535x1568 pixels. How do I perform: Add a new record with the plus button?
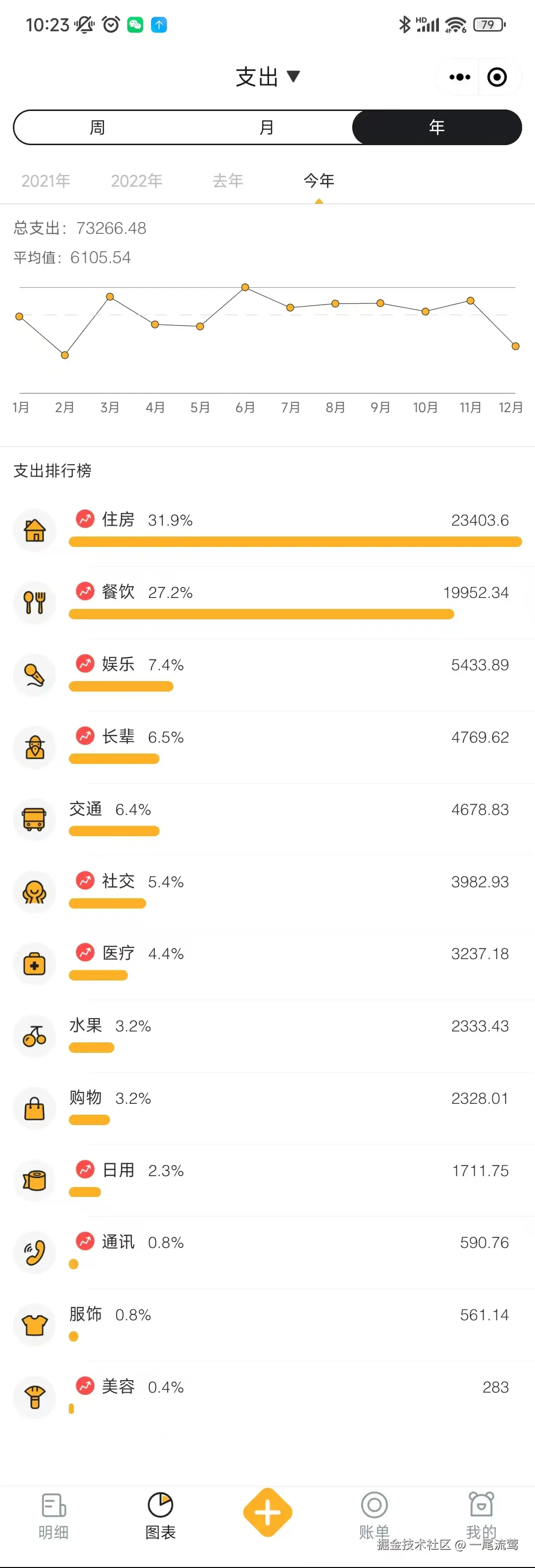click(267, 1513)
